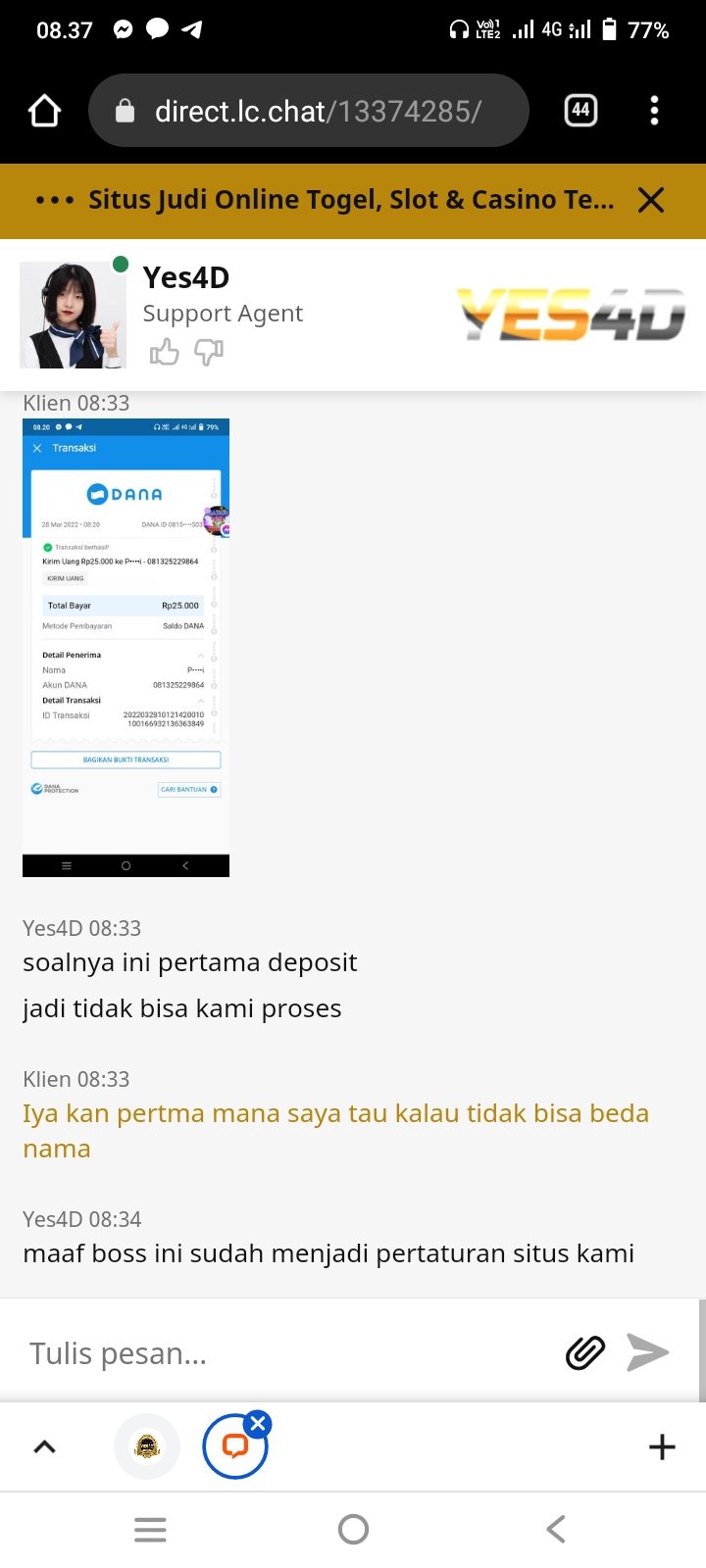Open the browser overflow menu
This screenshot has width=706, height=1568.
[x=654, y=110]
